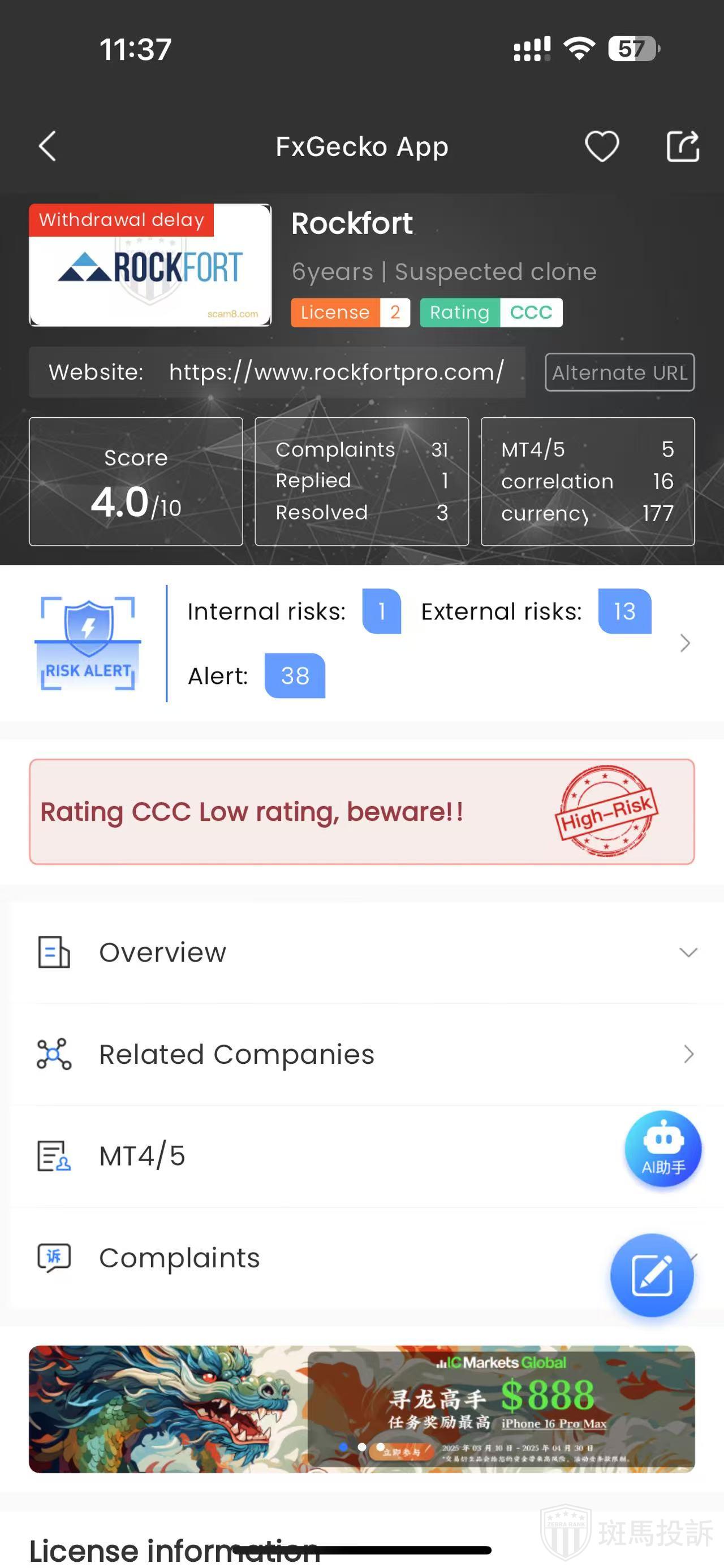Viewport: 724px width, 1568px height.
Task: Open the IC Markets Global $888 banner
Action: [x=361, y=1409]
